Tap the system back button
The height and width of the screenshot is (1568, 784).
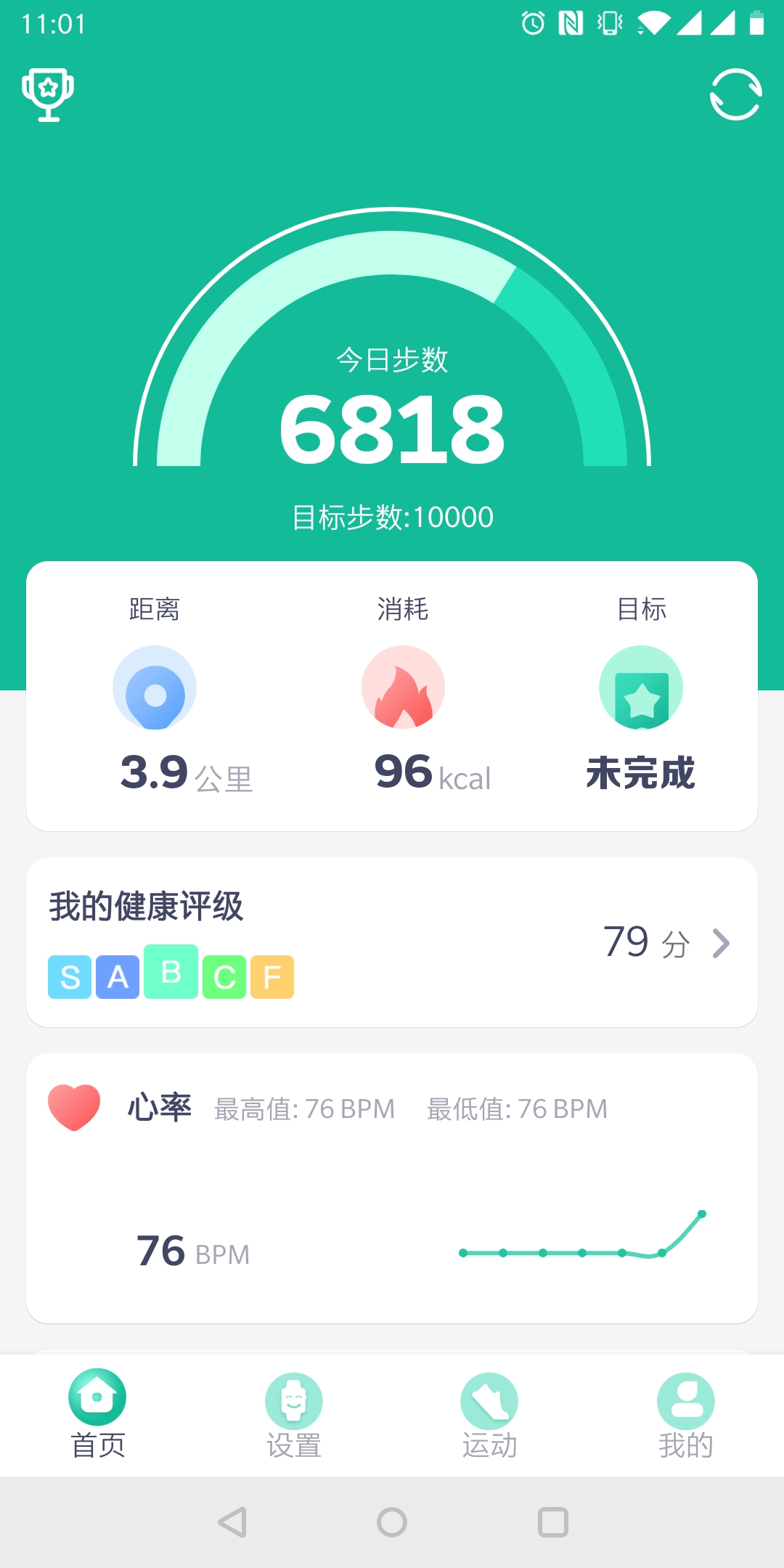[232, 1522]
